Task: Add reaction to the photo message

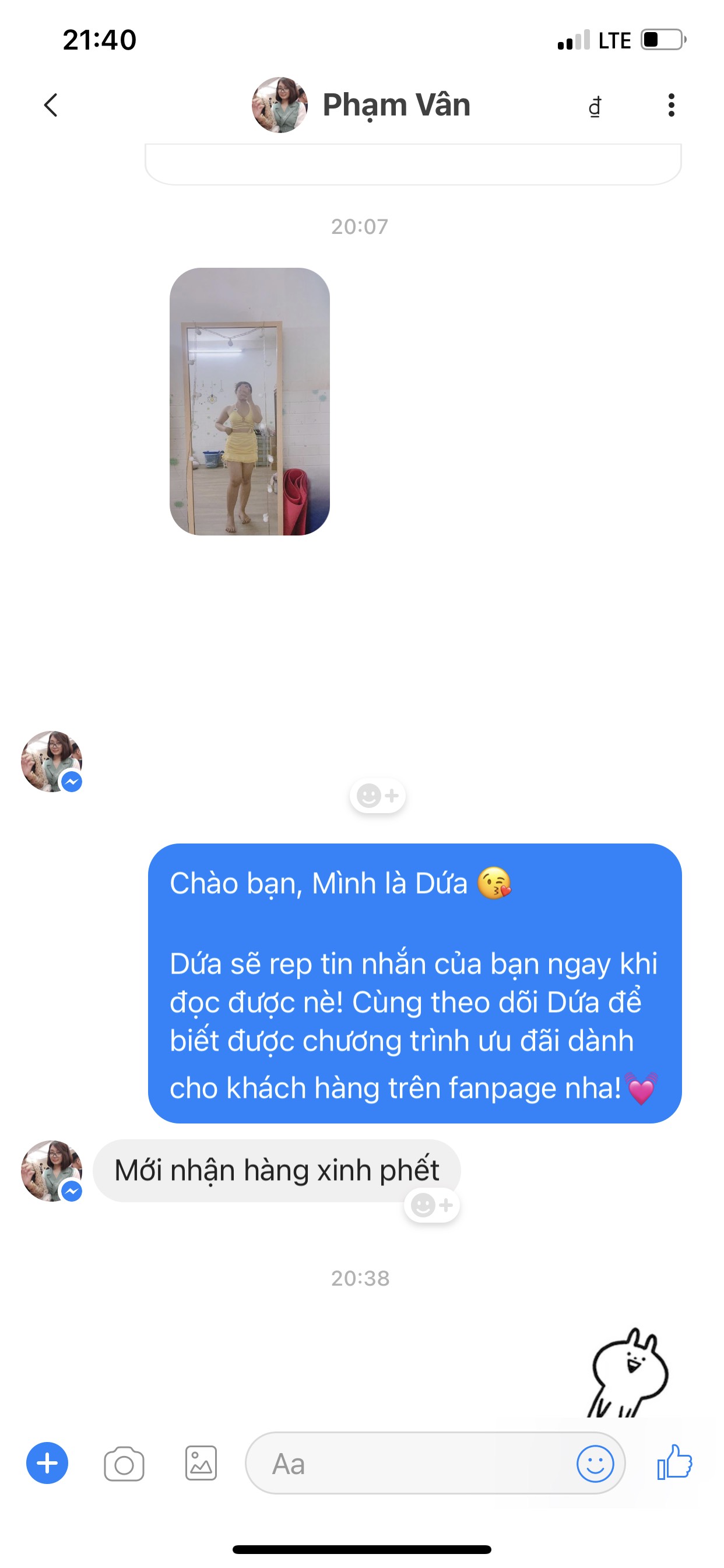Action: tap(377, 796)
